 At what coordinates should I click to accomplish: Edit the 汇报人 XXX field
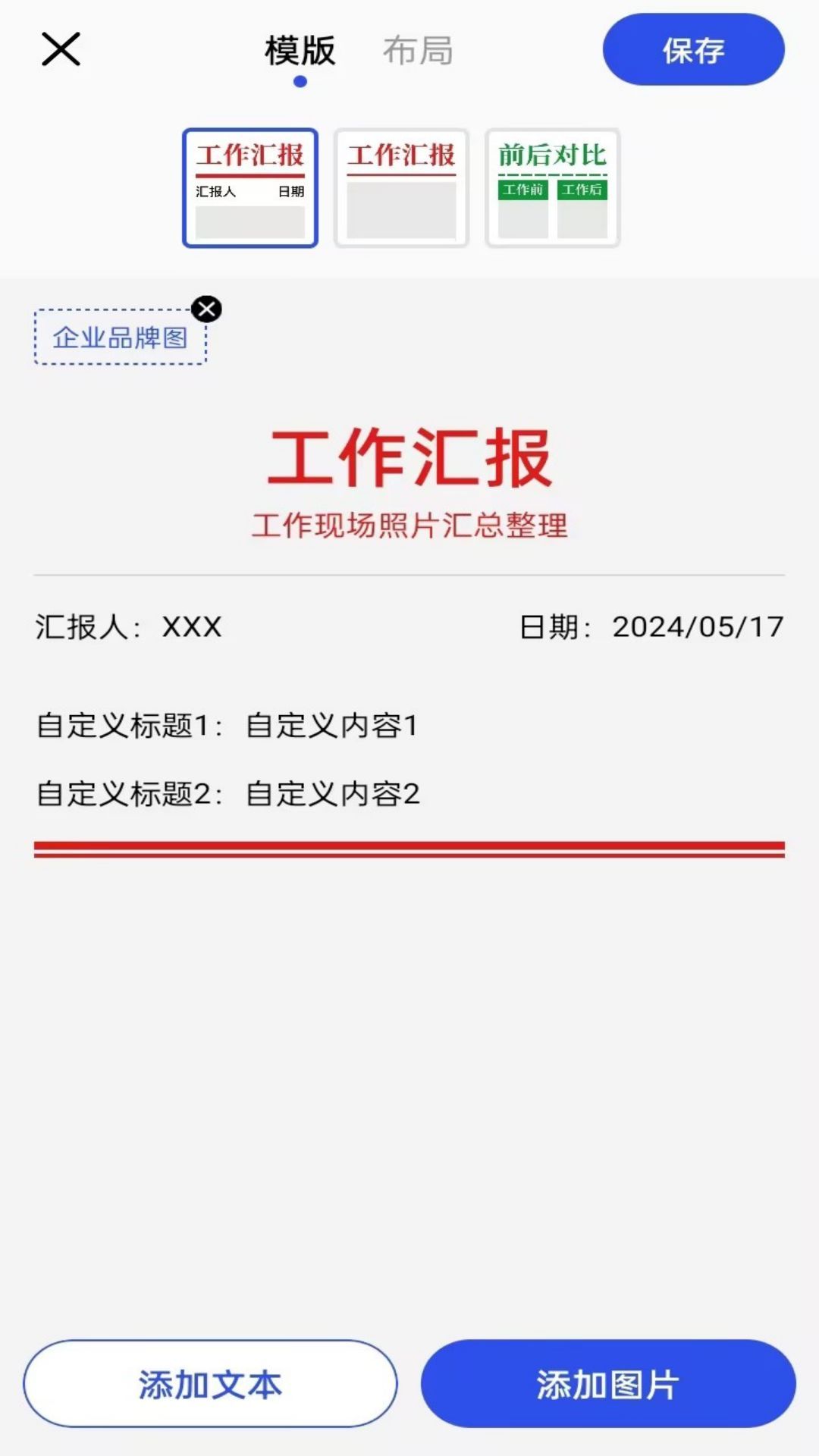pos(129,627)
